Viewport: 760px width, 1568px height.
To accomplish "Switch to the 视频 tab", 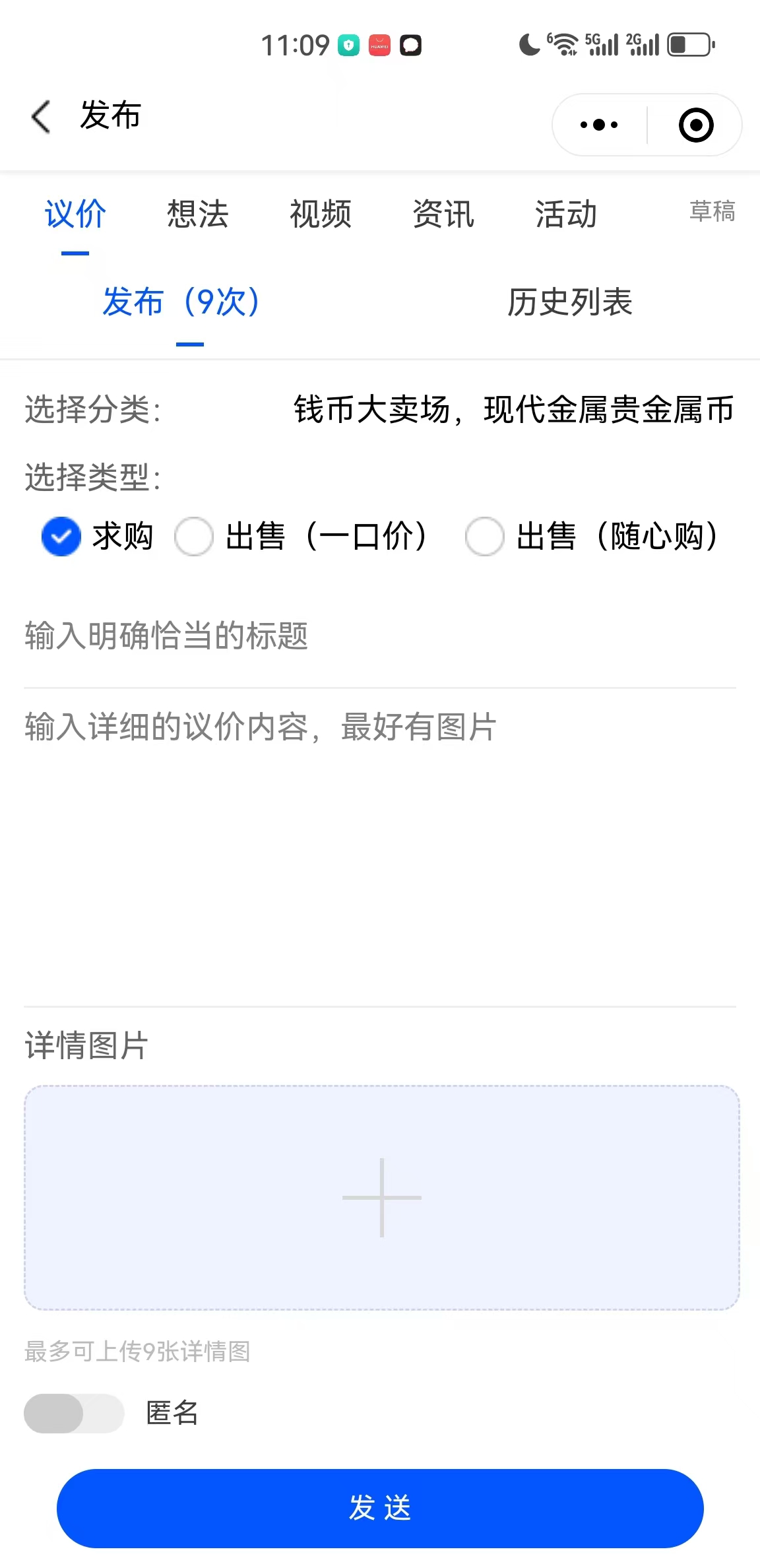I will [x=321, y=214].
